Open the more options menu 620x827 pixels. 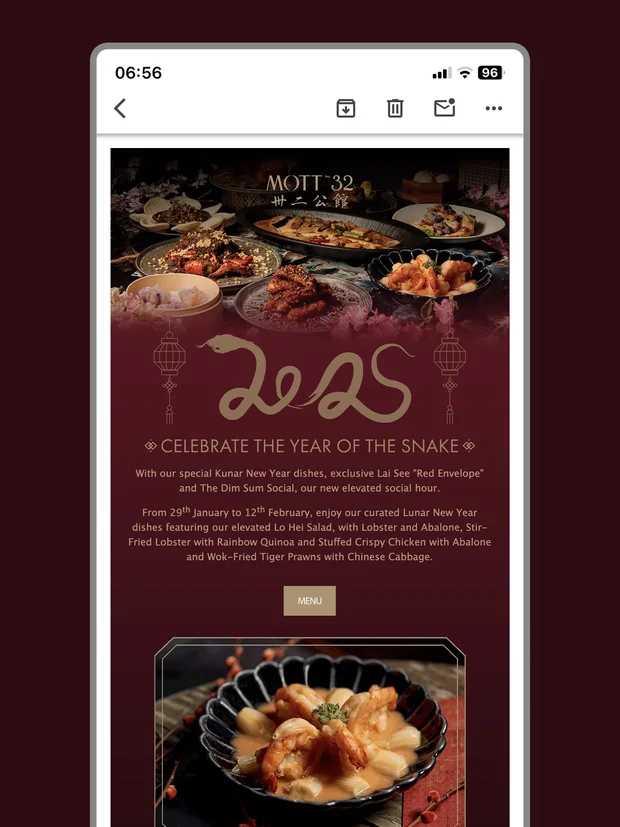(x=494, y=108)
